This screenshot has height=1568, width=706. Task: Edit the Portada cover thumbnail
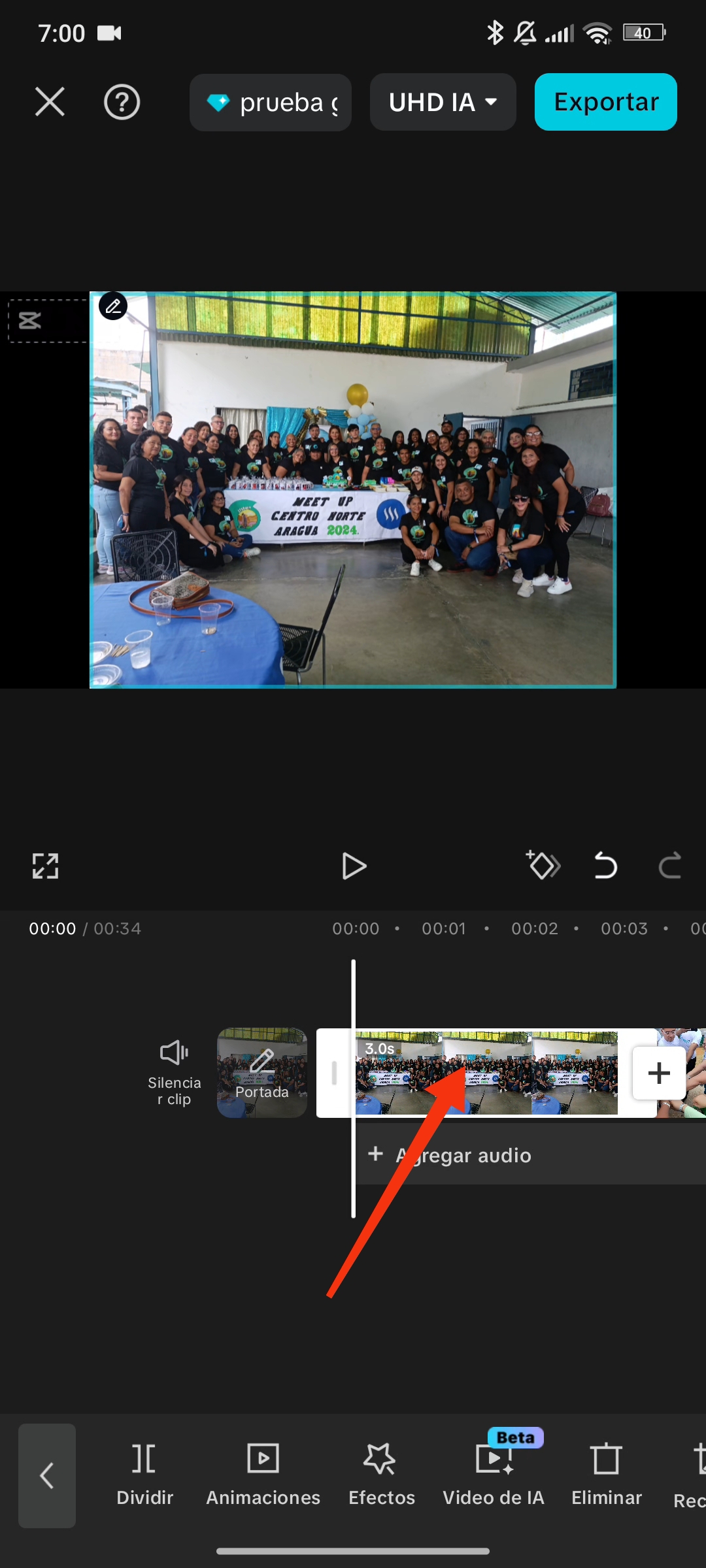262,1073
